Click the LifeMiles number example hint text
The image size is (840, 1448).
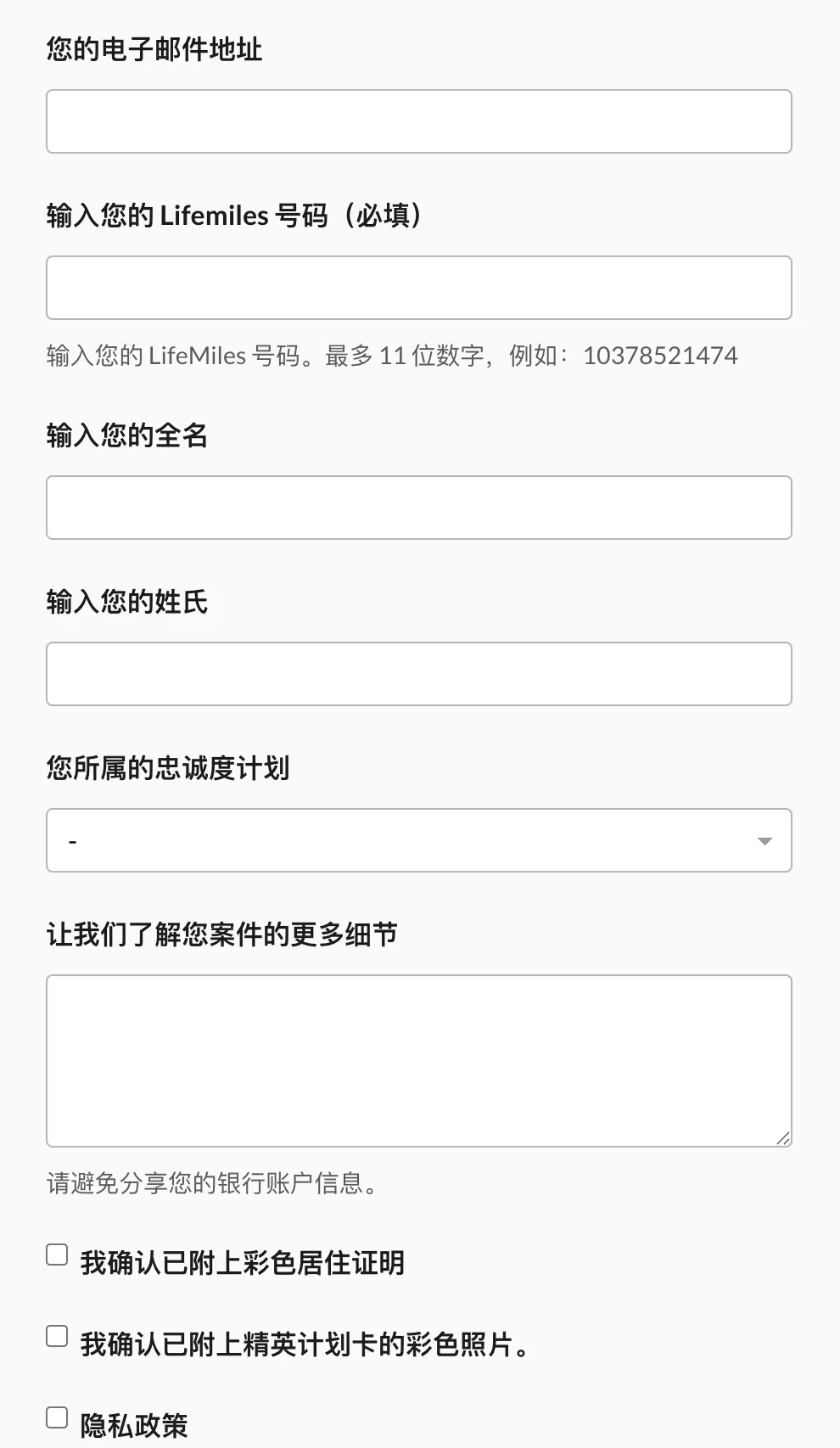391,355
